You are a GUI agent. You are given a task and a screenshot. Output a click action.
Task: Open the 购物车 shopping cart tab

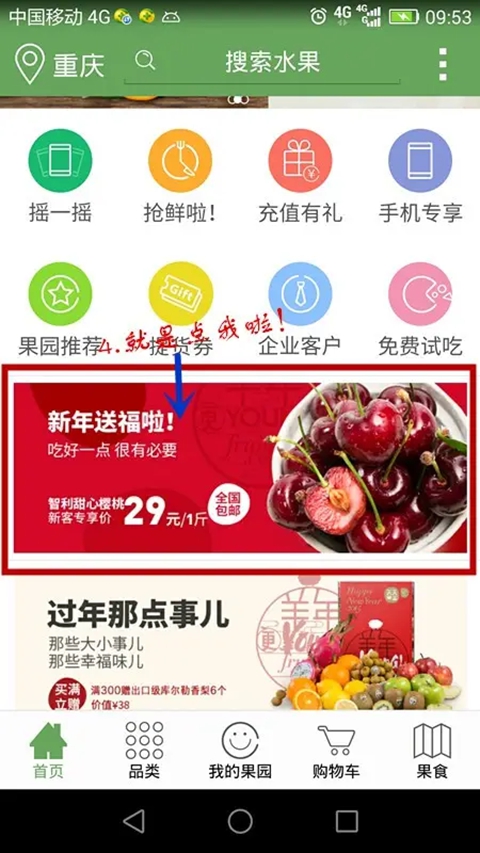[x=336, y=751]
